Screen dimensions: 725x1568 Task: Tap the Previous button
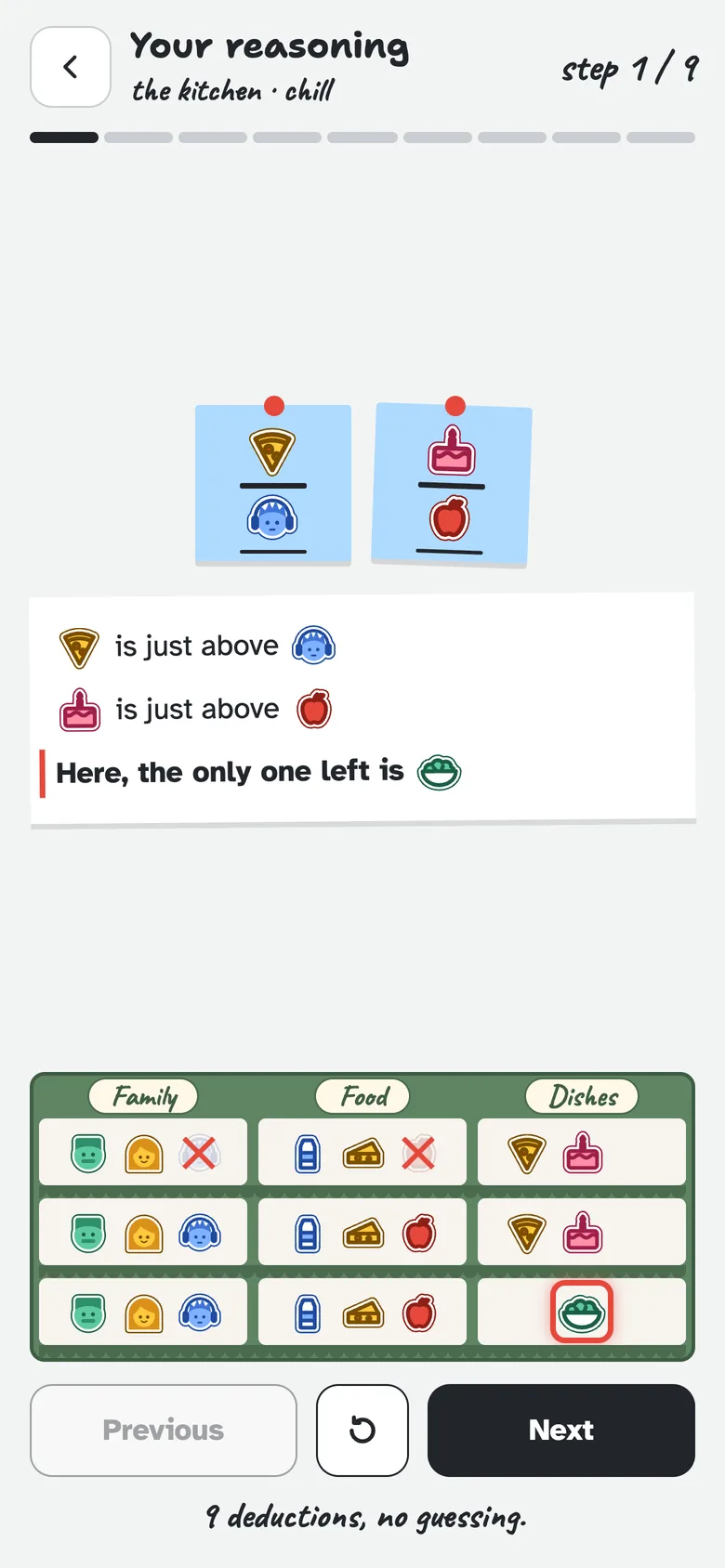pyautogui.click(x=164, y=1430)
